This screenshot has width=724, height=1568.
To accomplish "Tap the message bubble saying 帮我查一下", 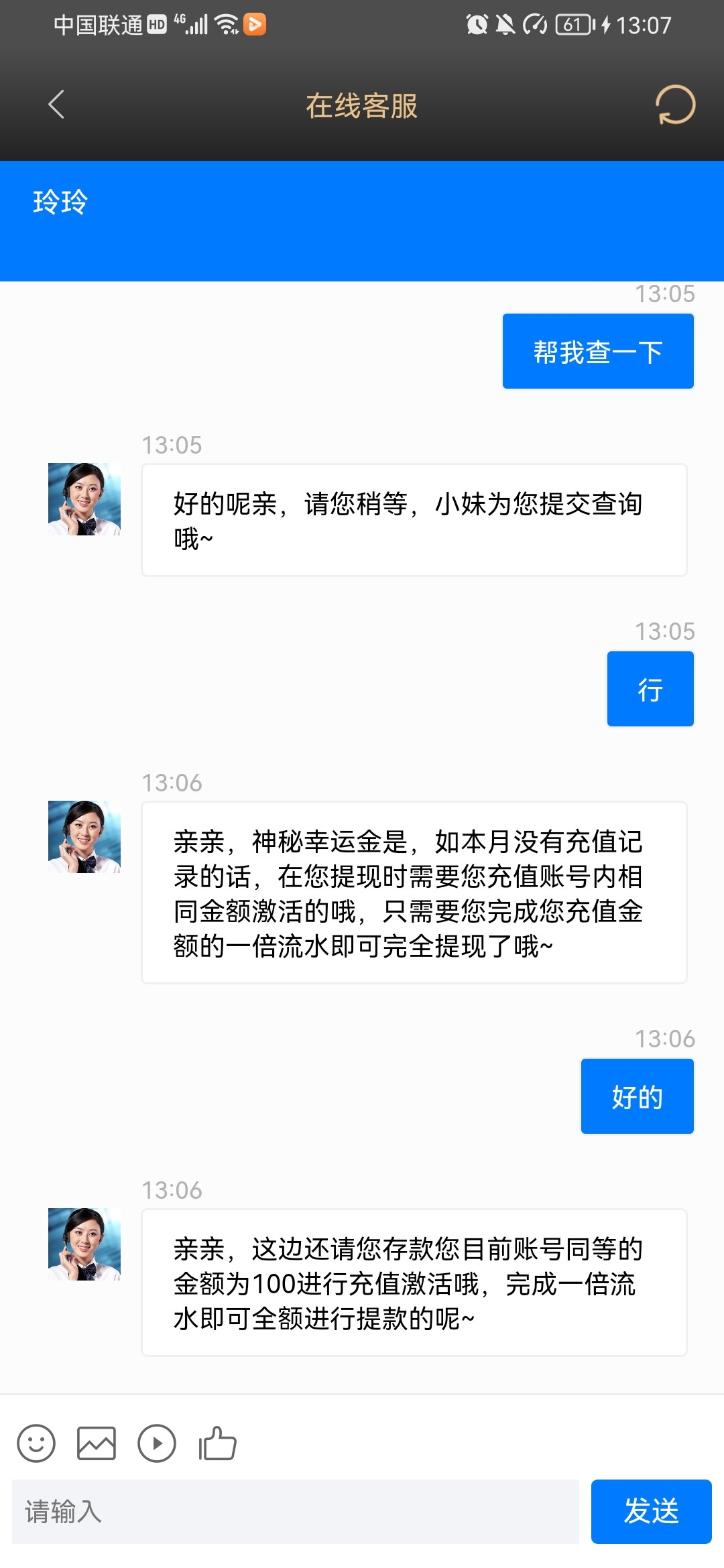I will pyautogui.click(x=599, y=351).
